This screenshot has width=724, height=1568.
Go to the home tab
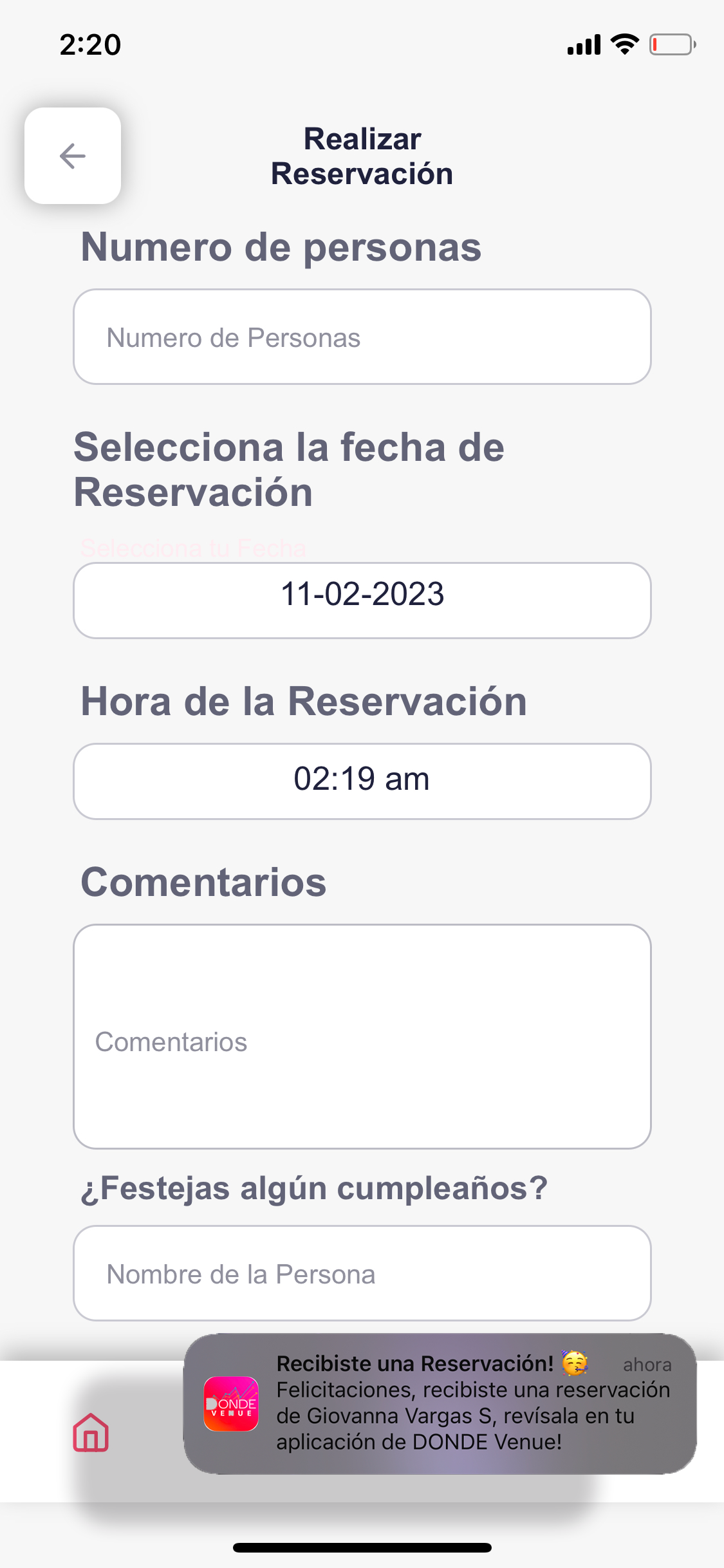click(91, 1433)
